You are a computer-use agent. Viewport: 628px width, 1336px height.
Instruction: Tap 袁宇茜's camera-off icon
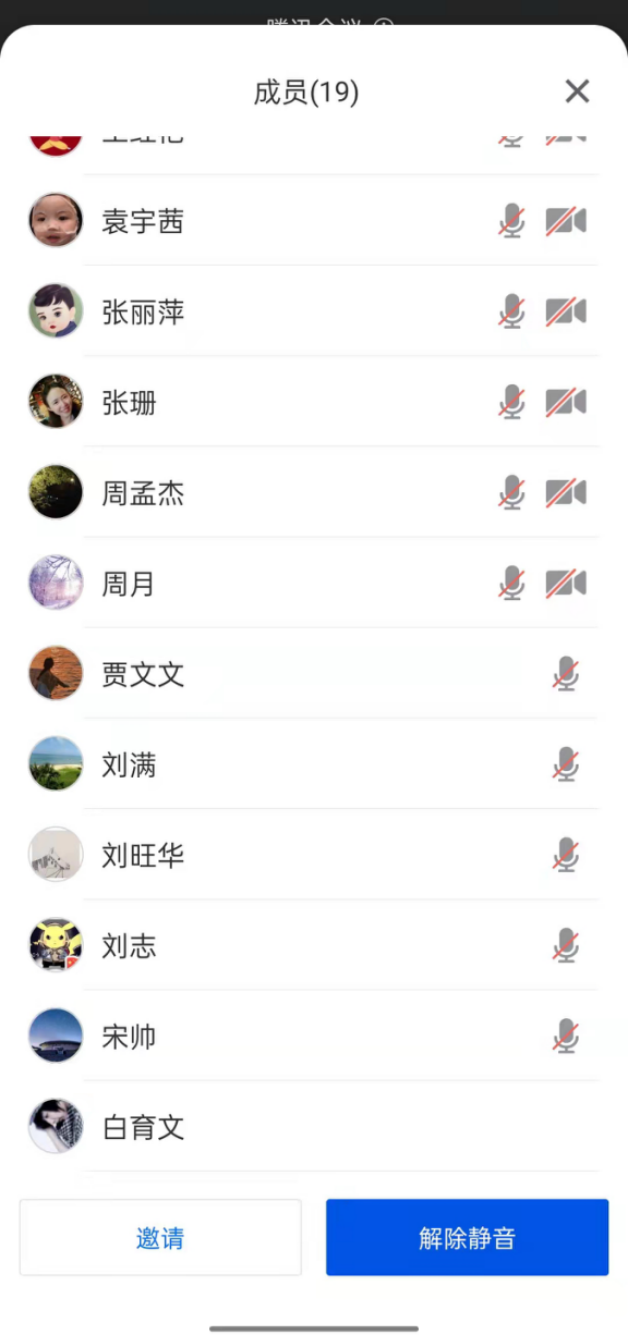pos(566,222)
